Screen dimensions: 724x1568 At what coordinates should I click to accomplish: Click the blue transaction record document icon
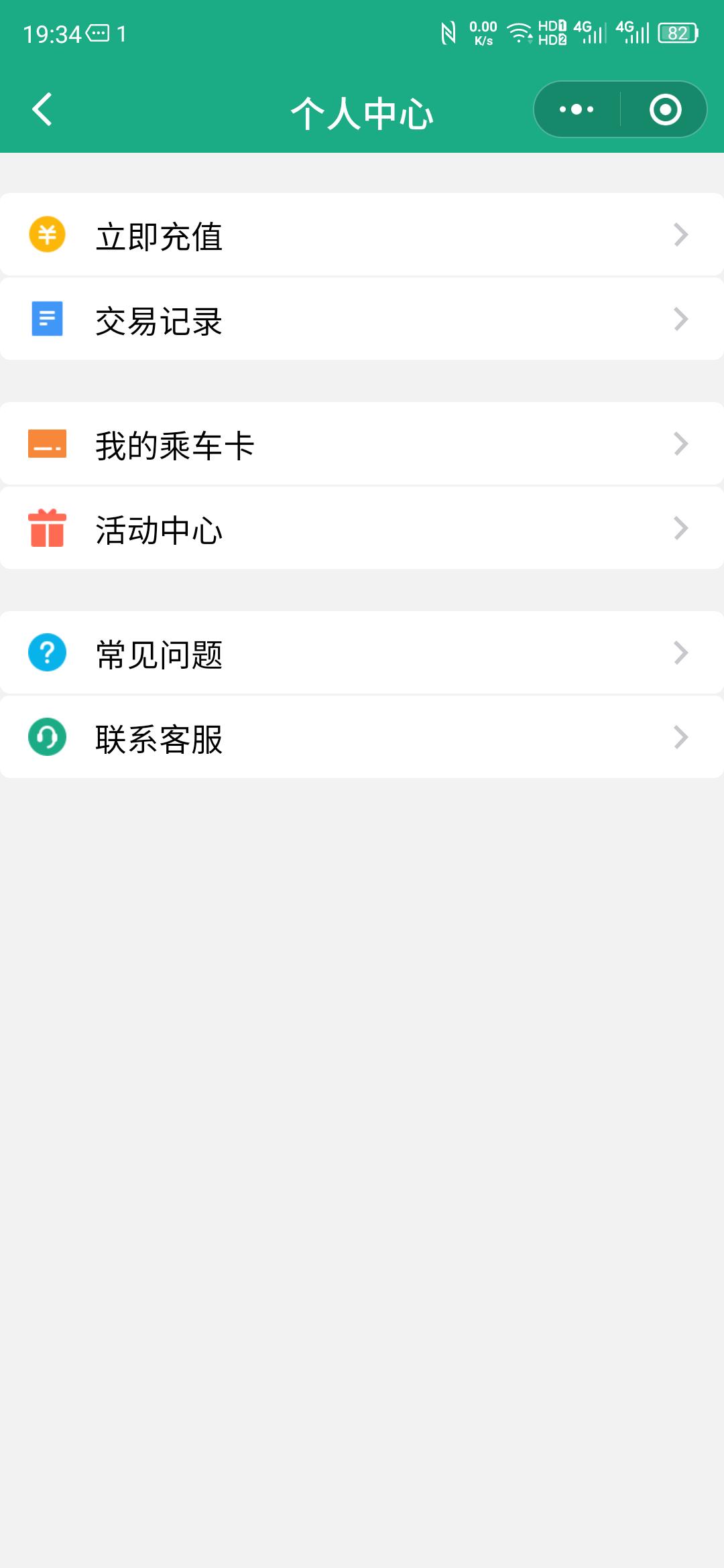tap(45, 320)
